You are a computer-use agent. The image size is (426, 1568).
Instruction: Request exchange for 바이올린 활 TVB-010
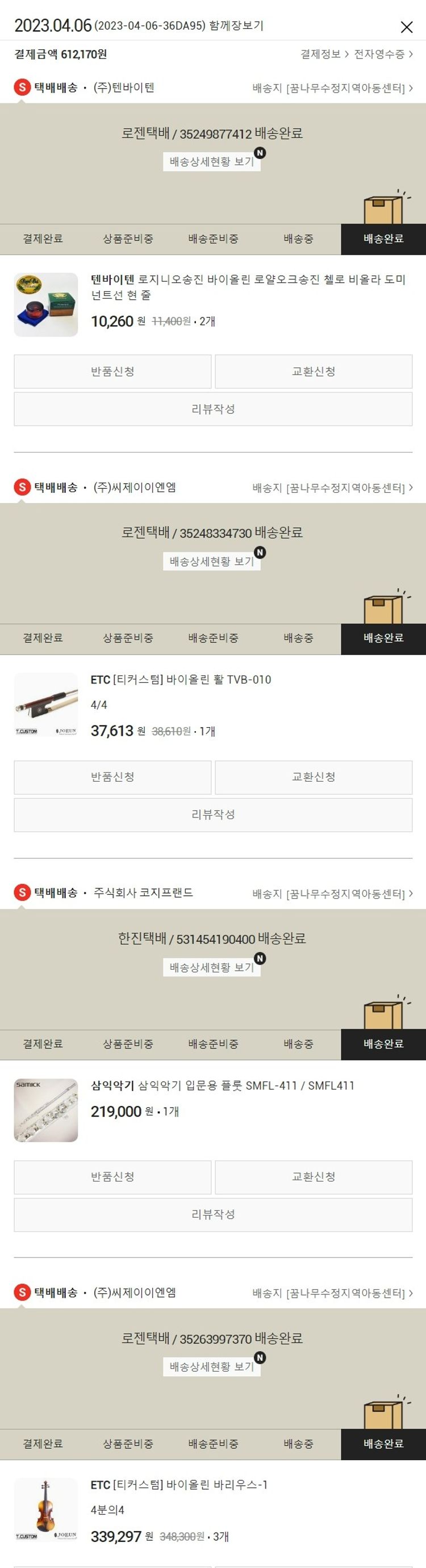click(x=314, y=777)
